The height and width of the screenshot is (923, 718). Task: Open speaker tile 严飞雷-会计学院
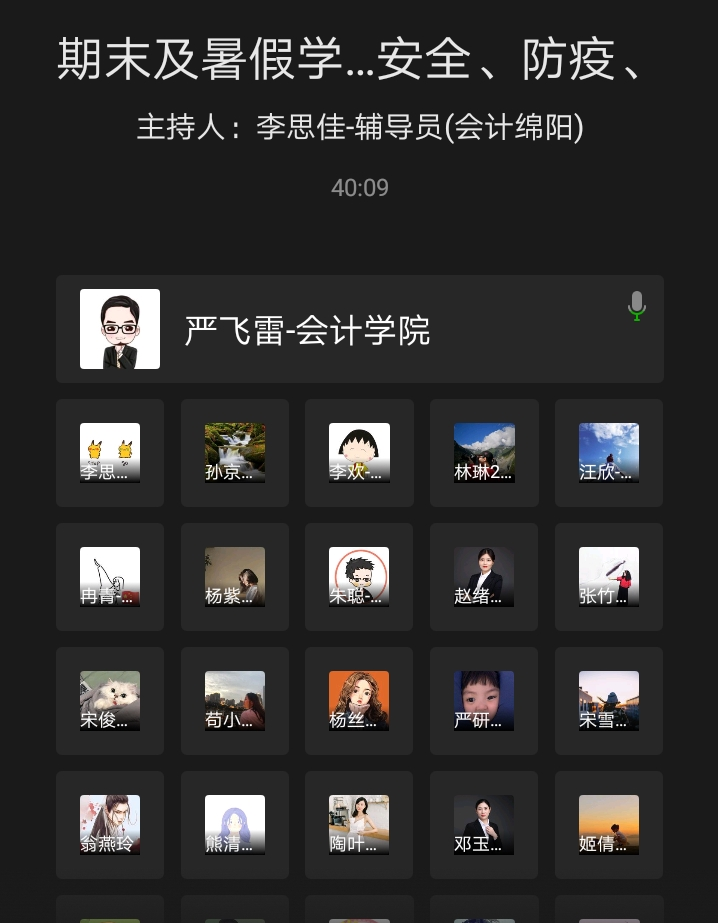click(359, 329)
